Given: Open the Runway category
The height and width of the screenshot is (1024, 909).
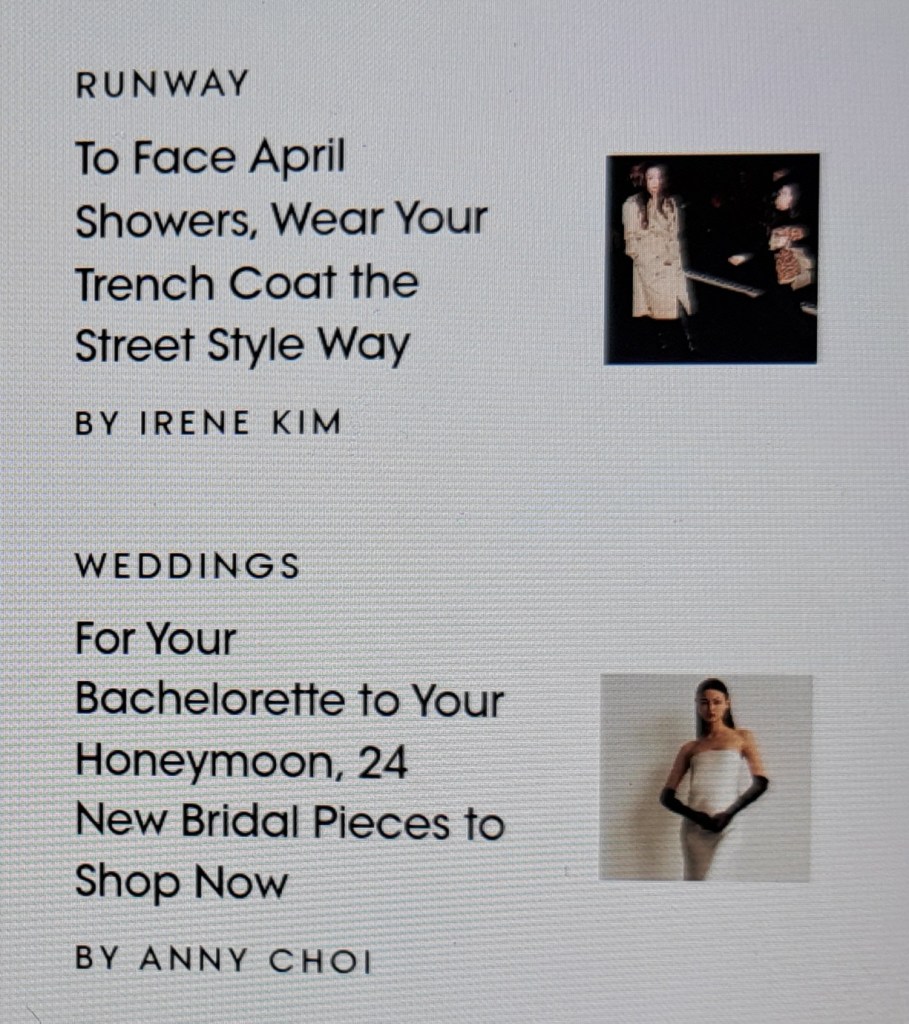Looking at the screenshot, I should click(x=162, y=86).
